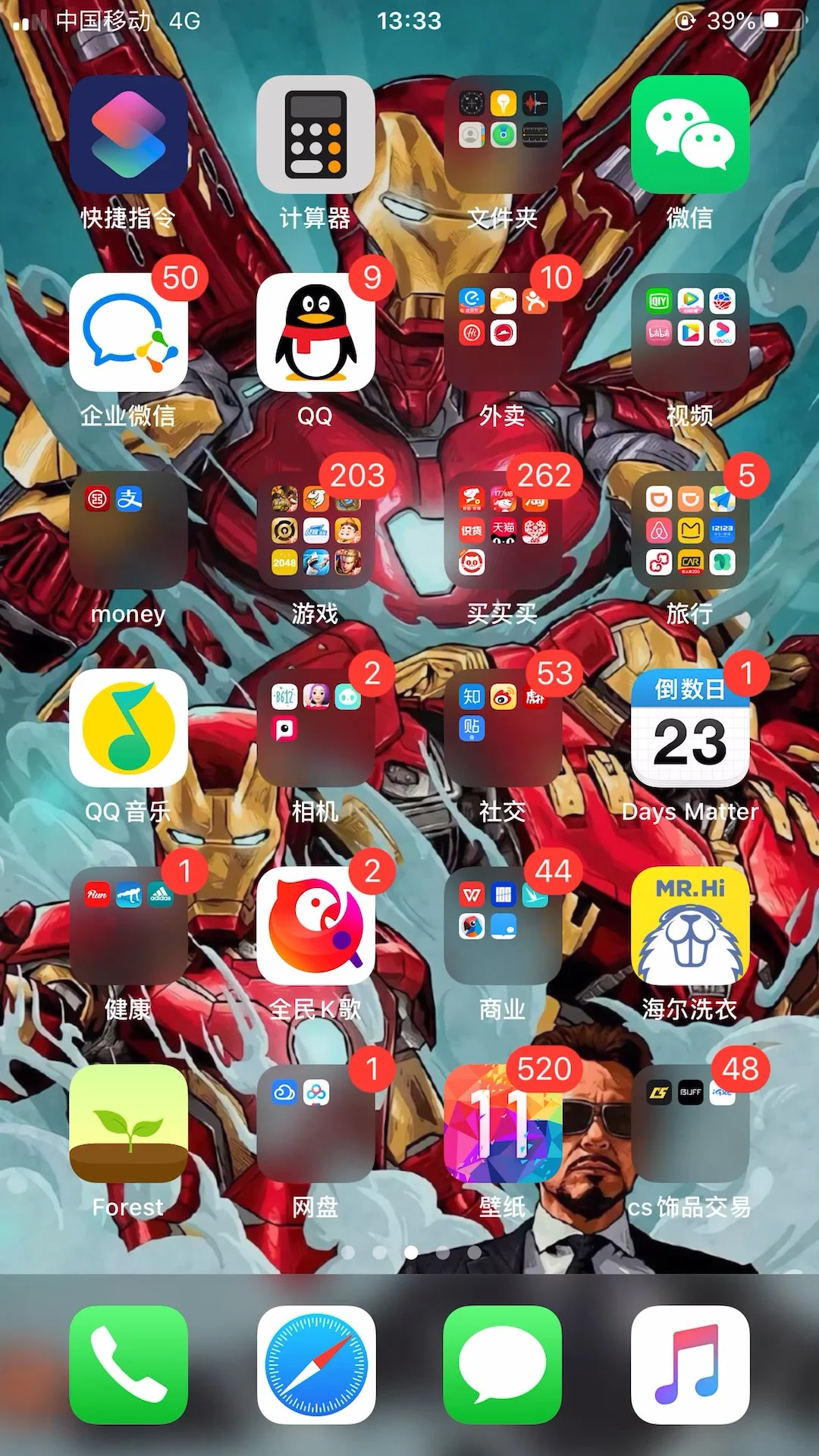
Task: Open 企业微信 with 50 notifications
Action: [x=128, y=332]
